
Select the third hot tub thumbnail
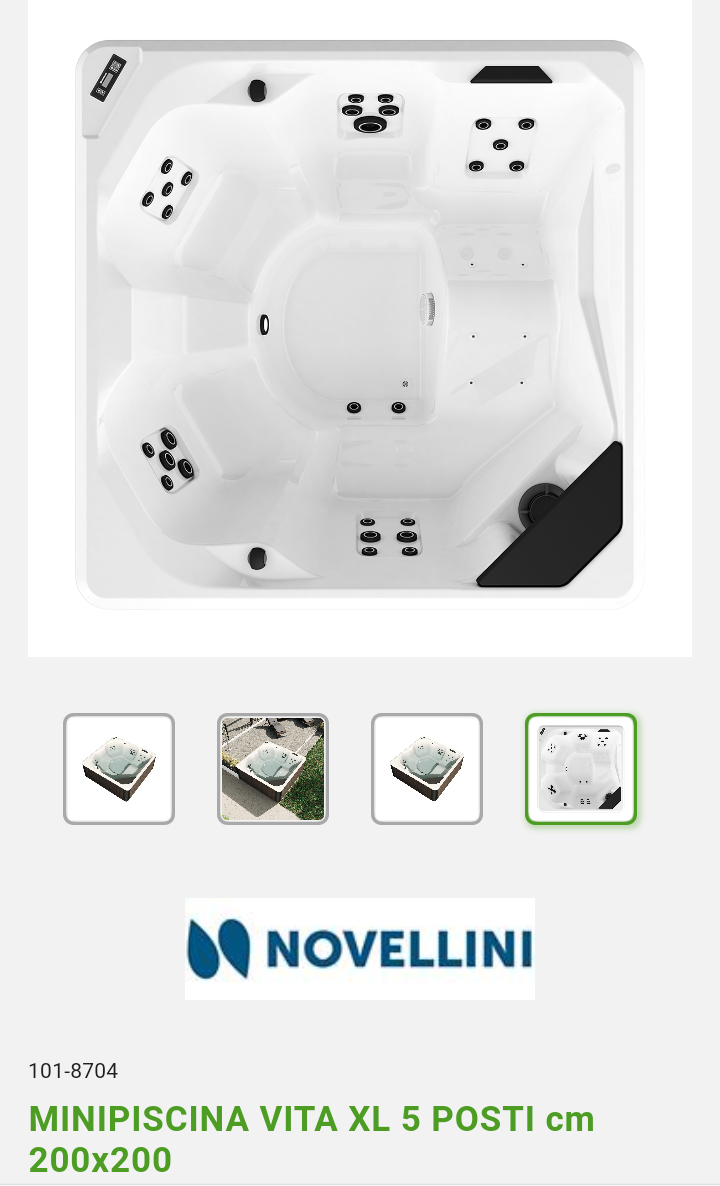point(427,768)
